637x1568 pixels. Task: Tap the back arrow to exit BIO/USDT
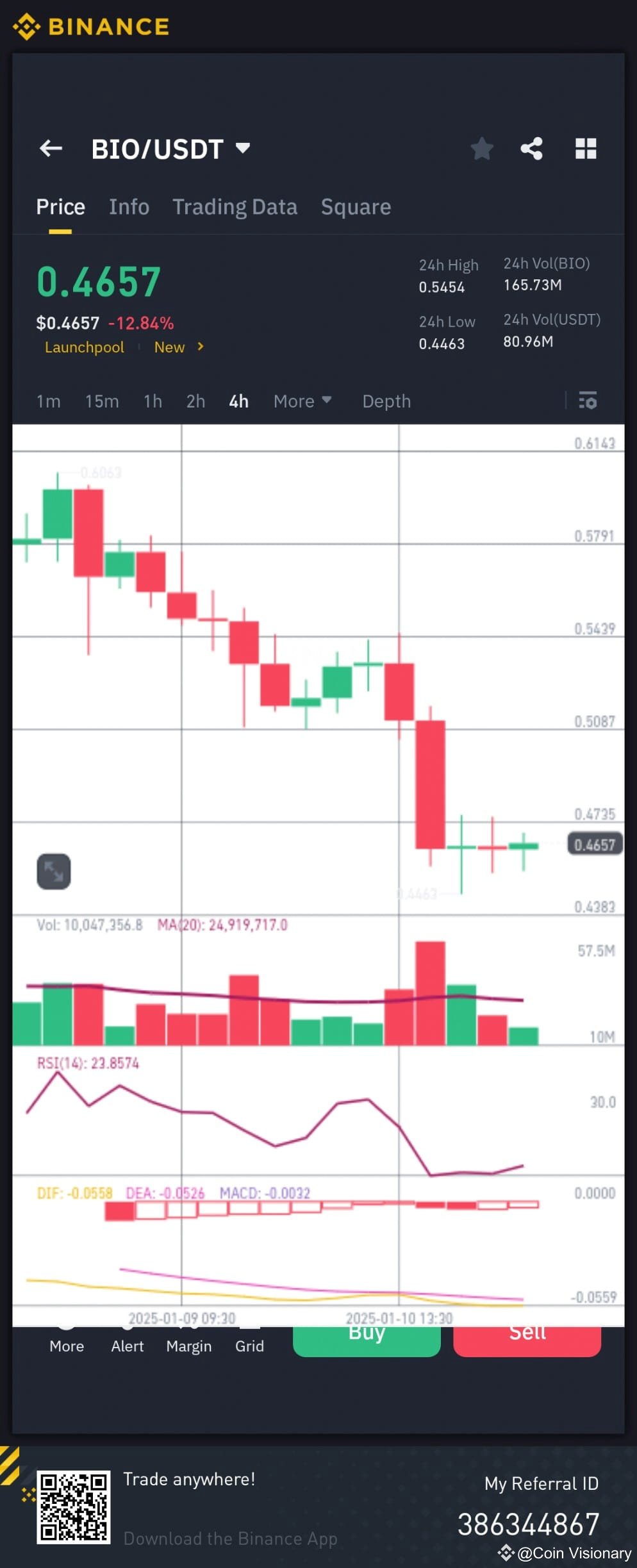51,148
